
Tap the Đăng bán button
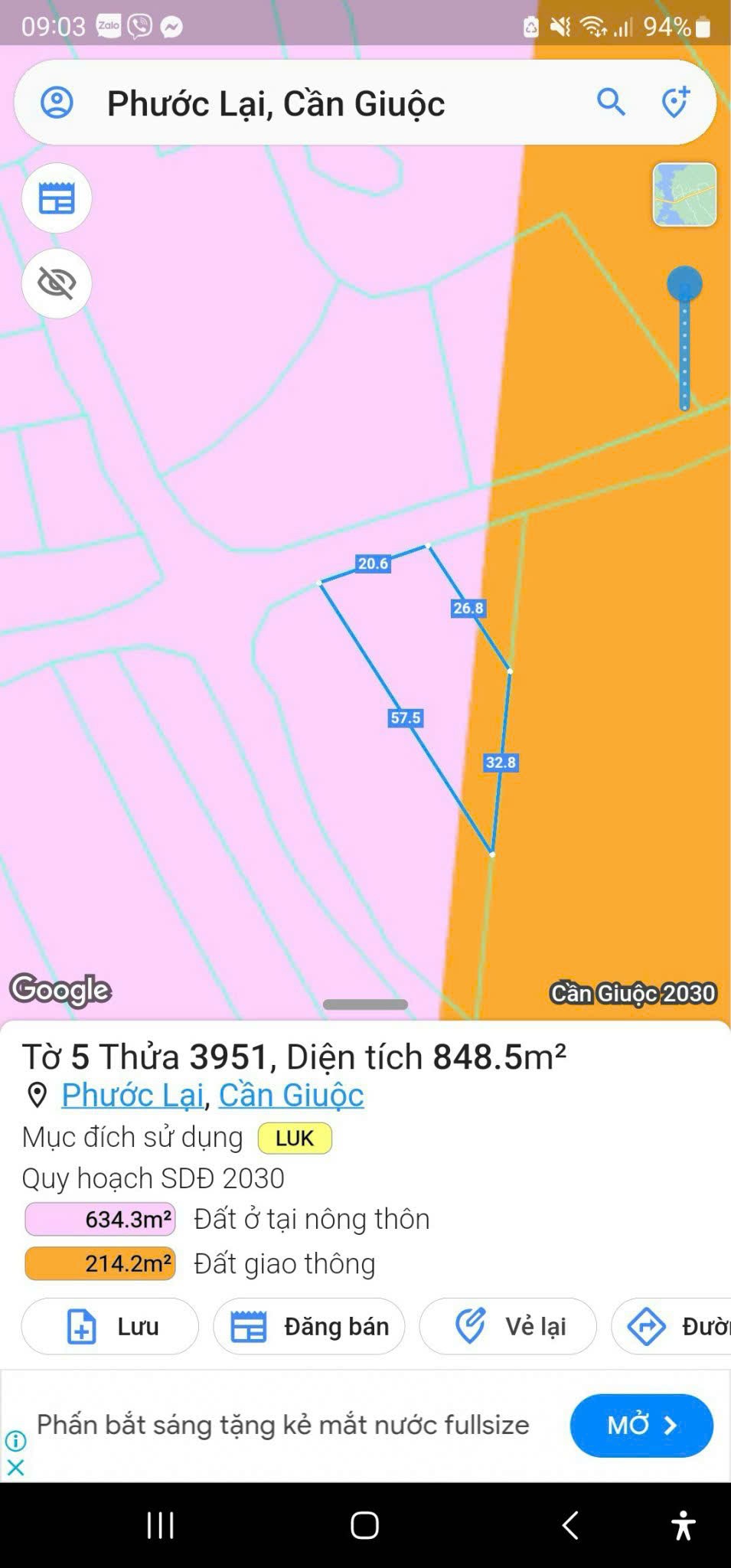[309, 1326]
